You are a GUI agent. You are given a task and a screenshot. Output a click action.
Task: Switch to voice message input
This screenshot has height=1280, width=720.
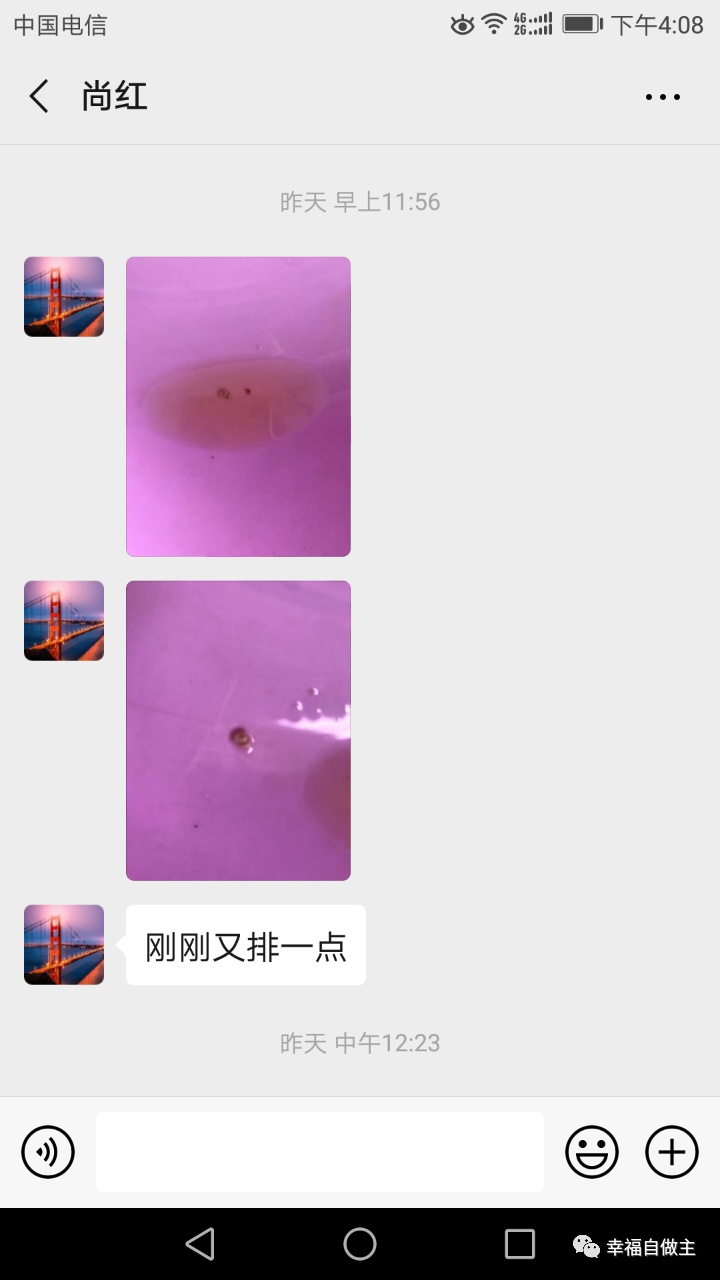(x=48, y=1152)
